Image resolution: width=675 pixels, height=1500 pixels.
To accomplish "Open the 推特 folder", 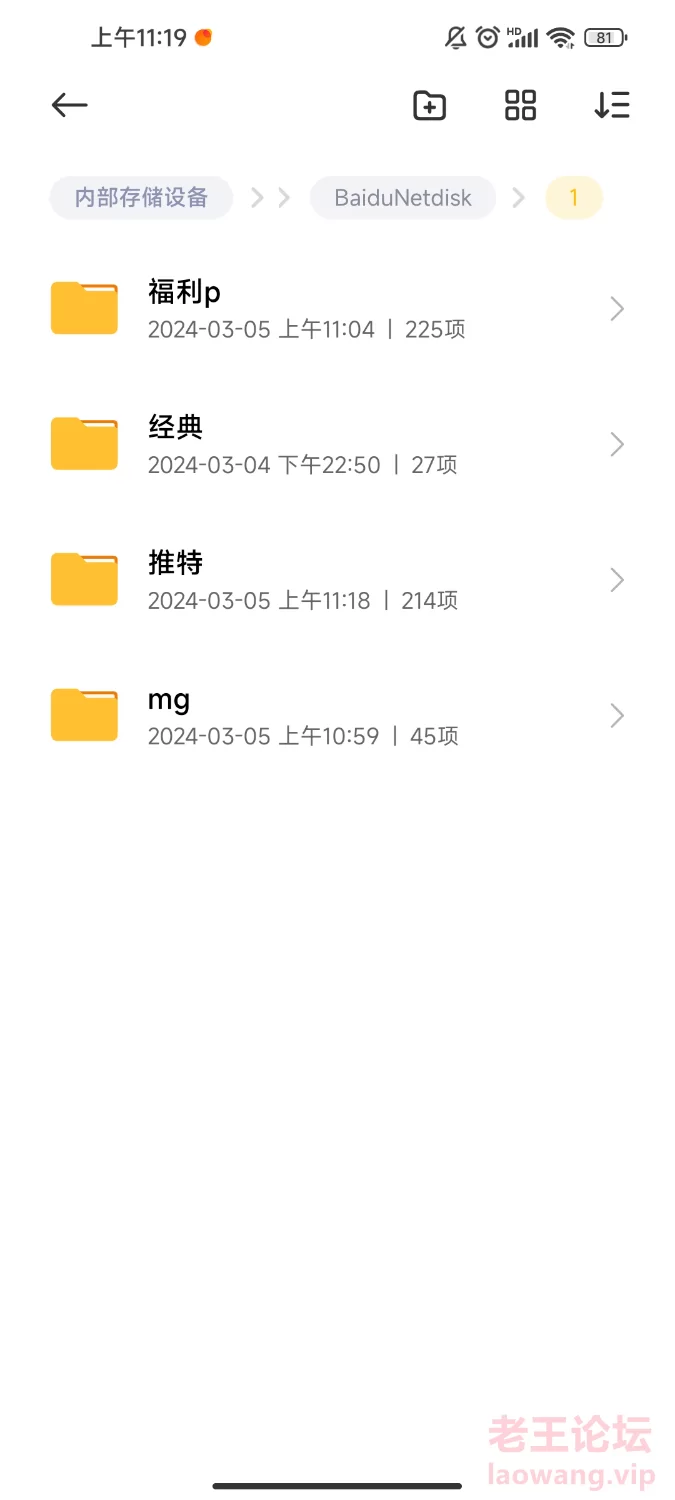I will coord(337,580).
